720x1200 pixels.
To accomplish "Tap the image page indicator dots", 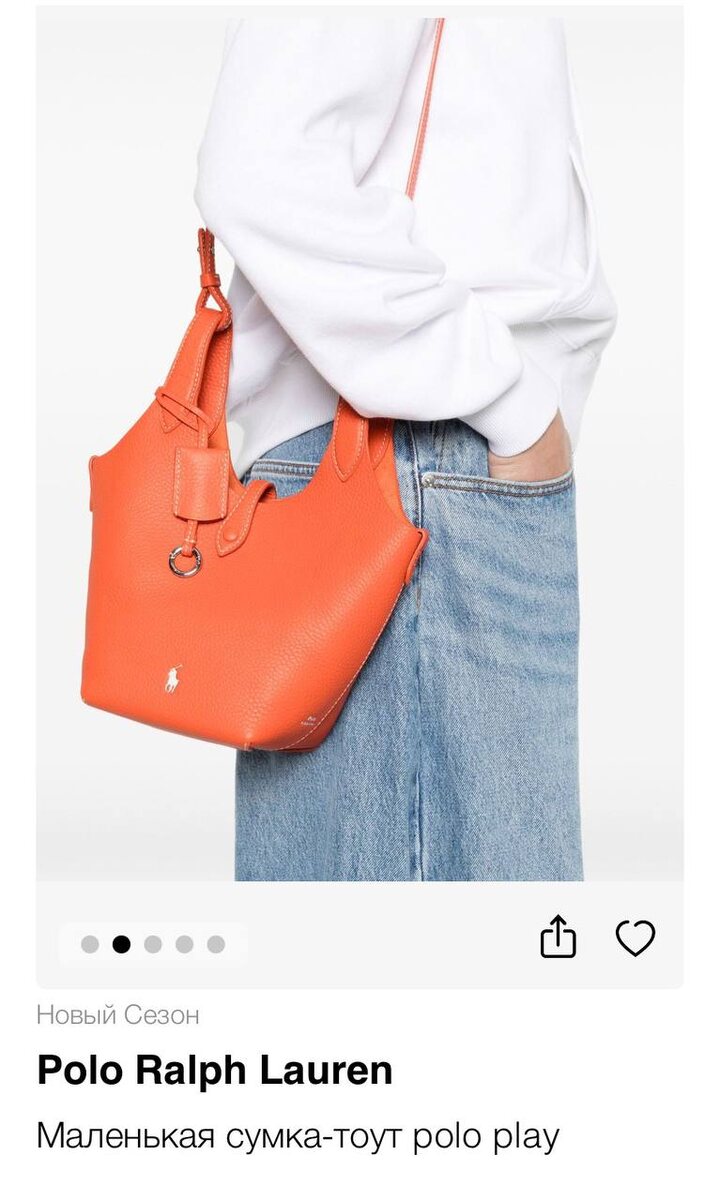I will point(153,944).
